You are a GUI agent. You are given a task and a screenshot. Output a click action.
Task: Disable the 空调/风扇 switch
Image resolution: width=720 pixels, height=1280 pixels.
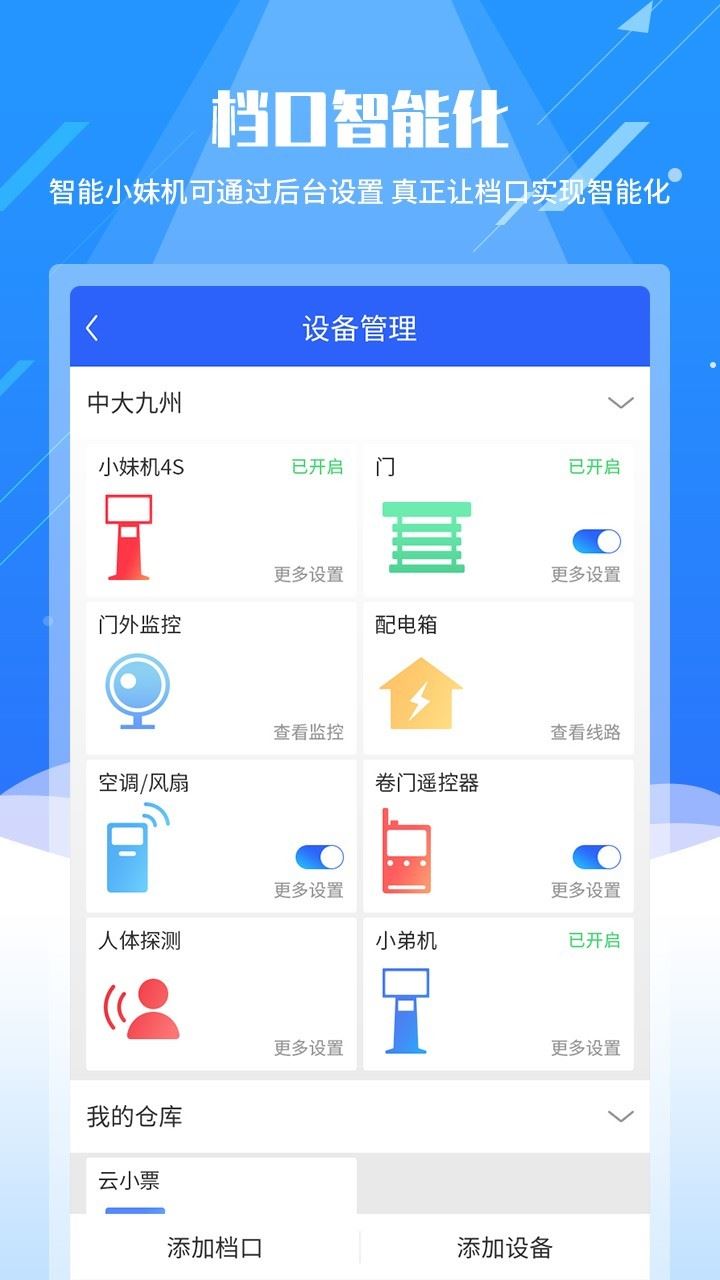[318, 858]
